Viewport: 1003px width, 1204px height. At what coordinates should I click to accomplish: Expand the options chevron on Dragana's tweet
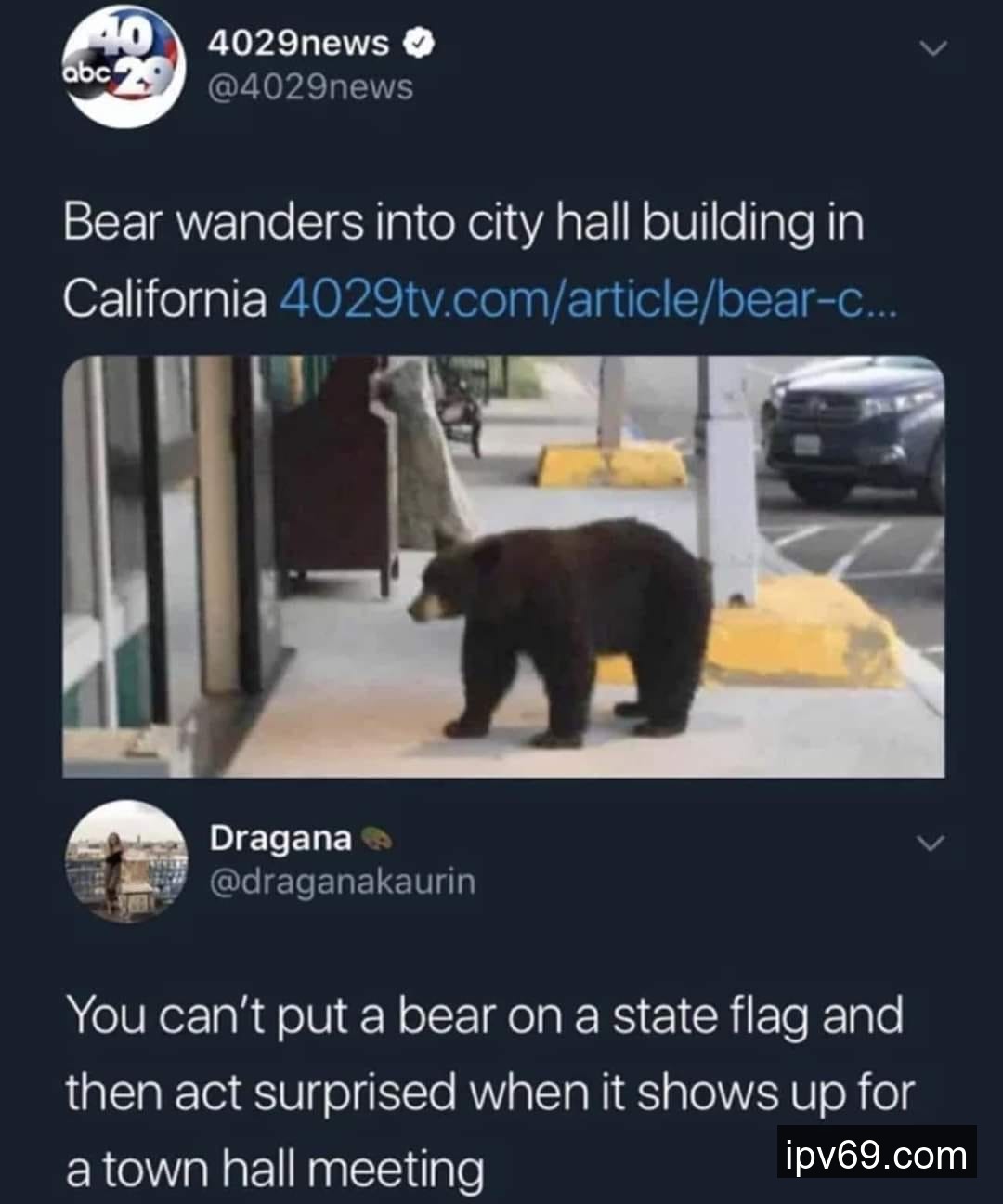pos(931,844)
